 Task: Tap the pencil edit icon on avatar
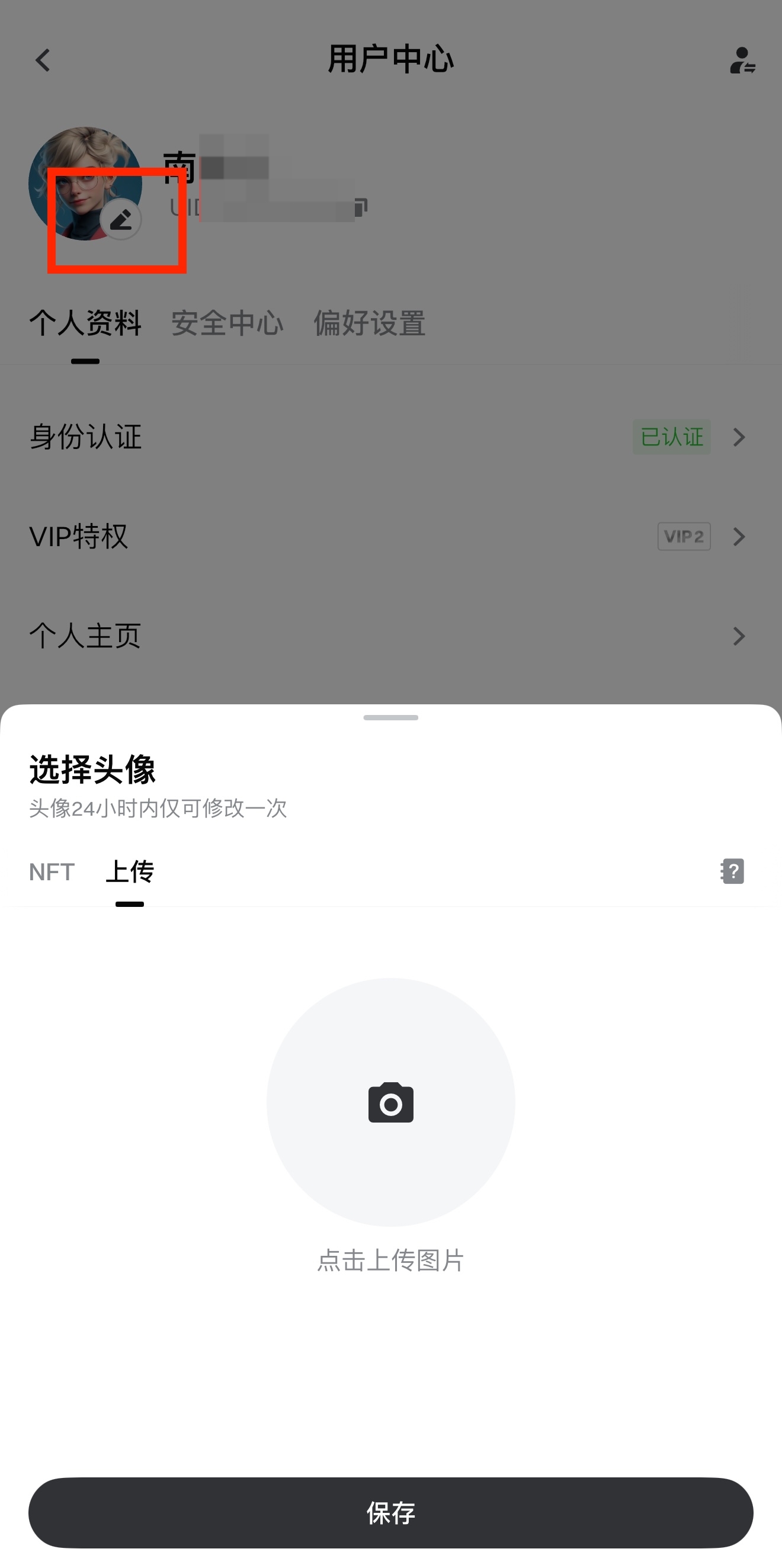(x=121, y=219)
